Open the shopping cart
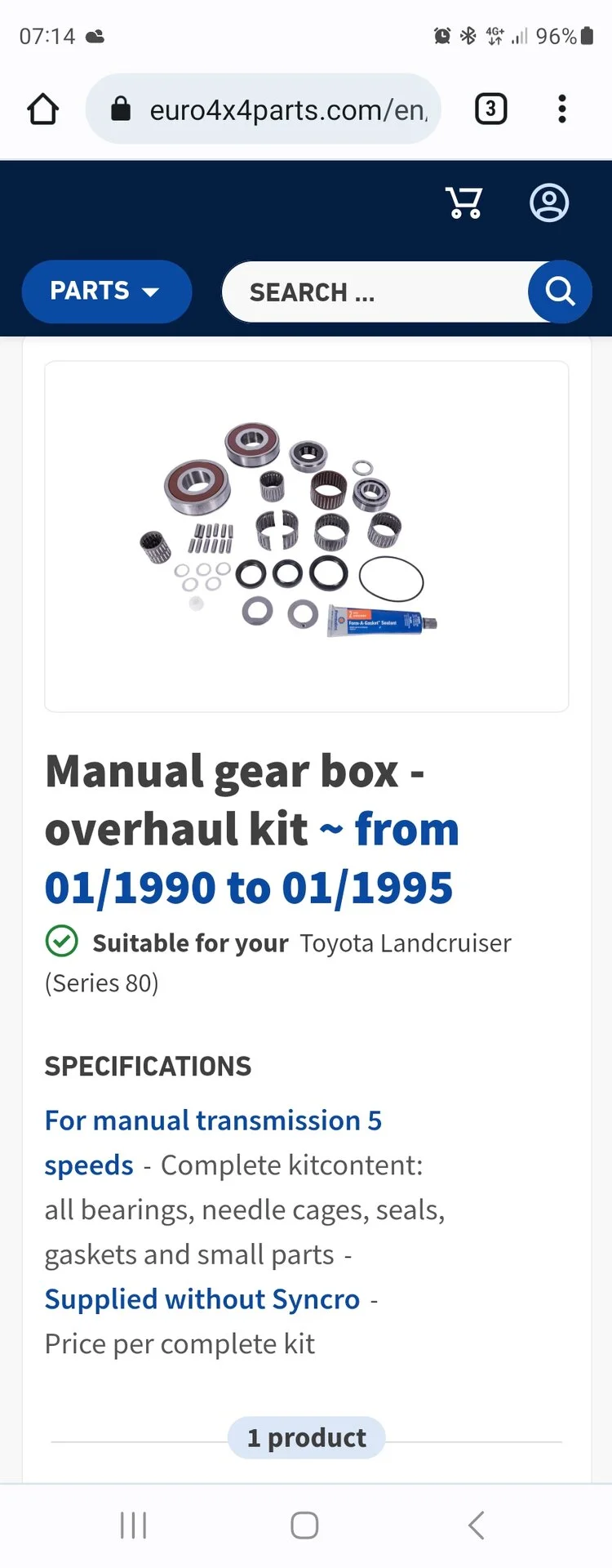Screen dimensions: 612x1568 [x=463, y=203]
